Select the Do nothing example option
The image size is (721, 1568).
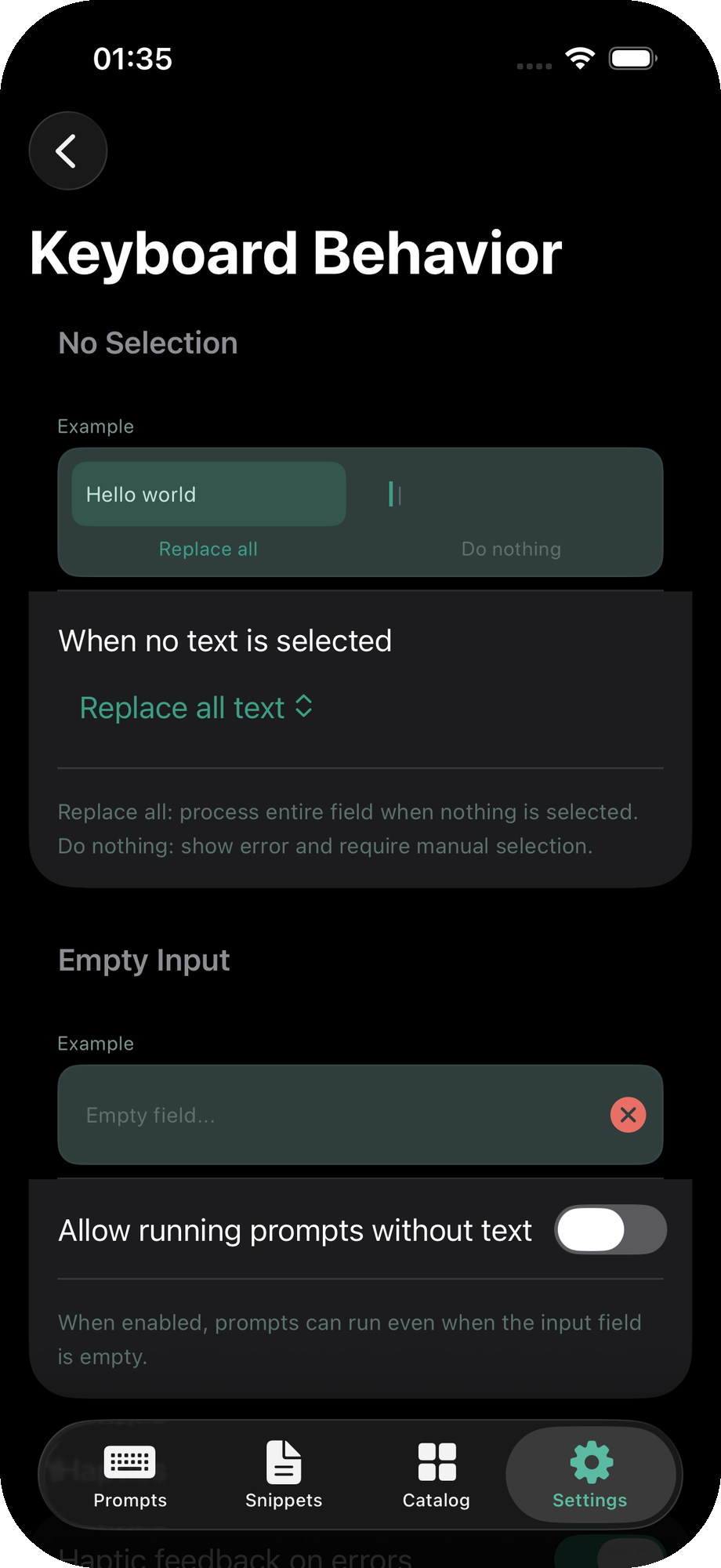click(x=510, y=549)
